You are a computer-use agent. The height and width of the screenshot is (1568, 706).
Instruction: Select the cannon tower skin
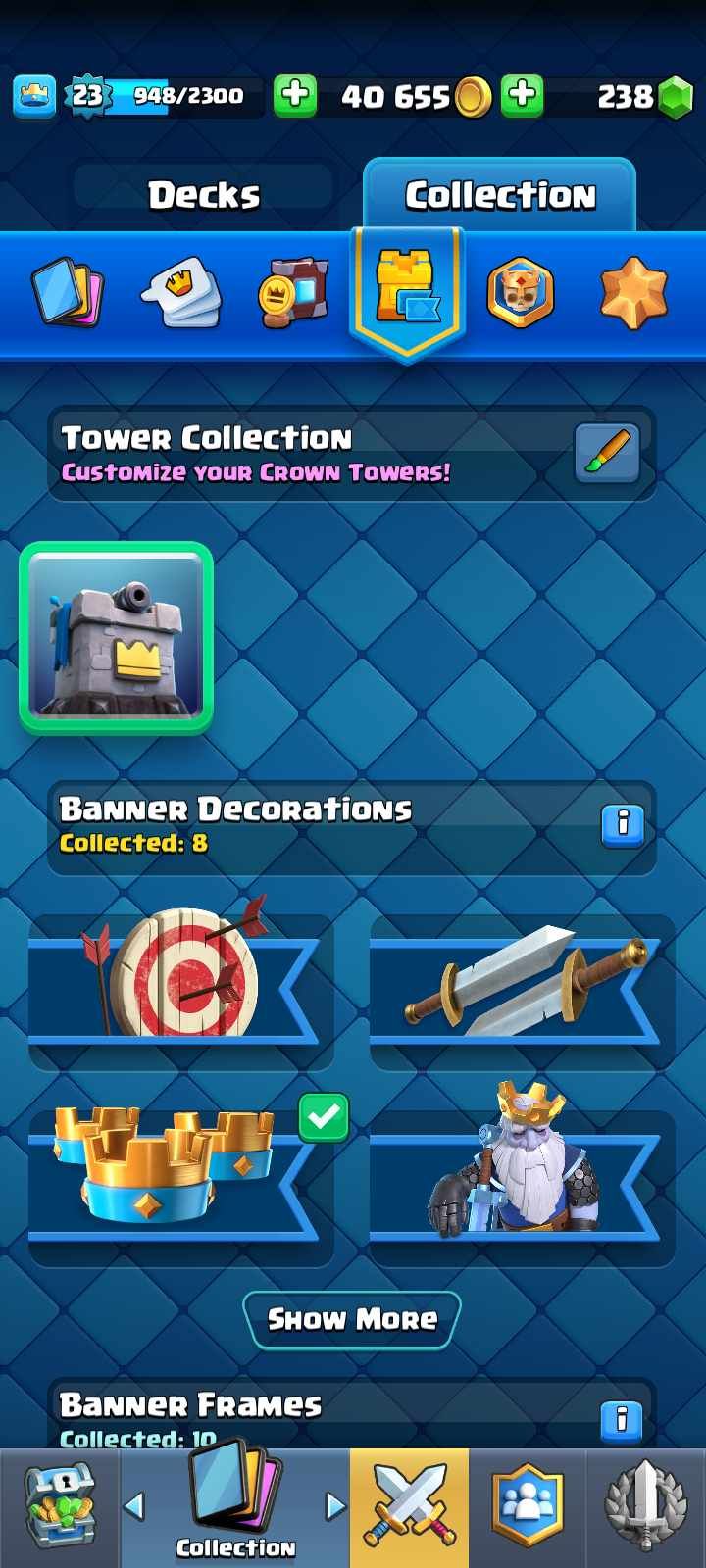(x=117, y=638)
